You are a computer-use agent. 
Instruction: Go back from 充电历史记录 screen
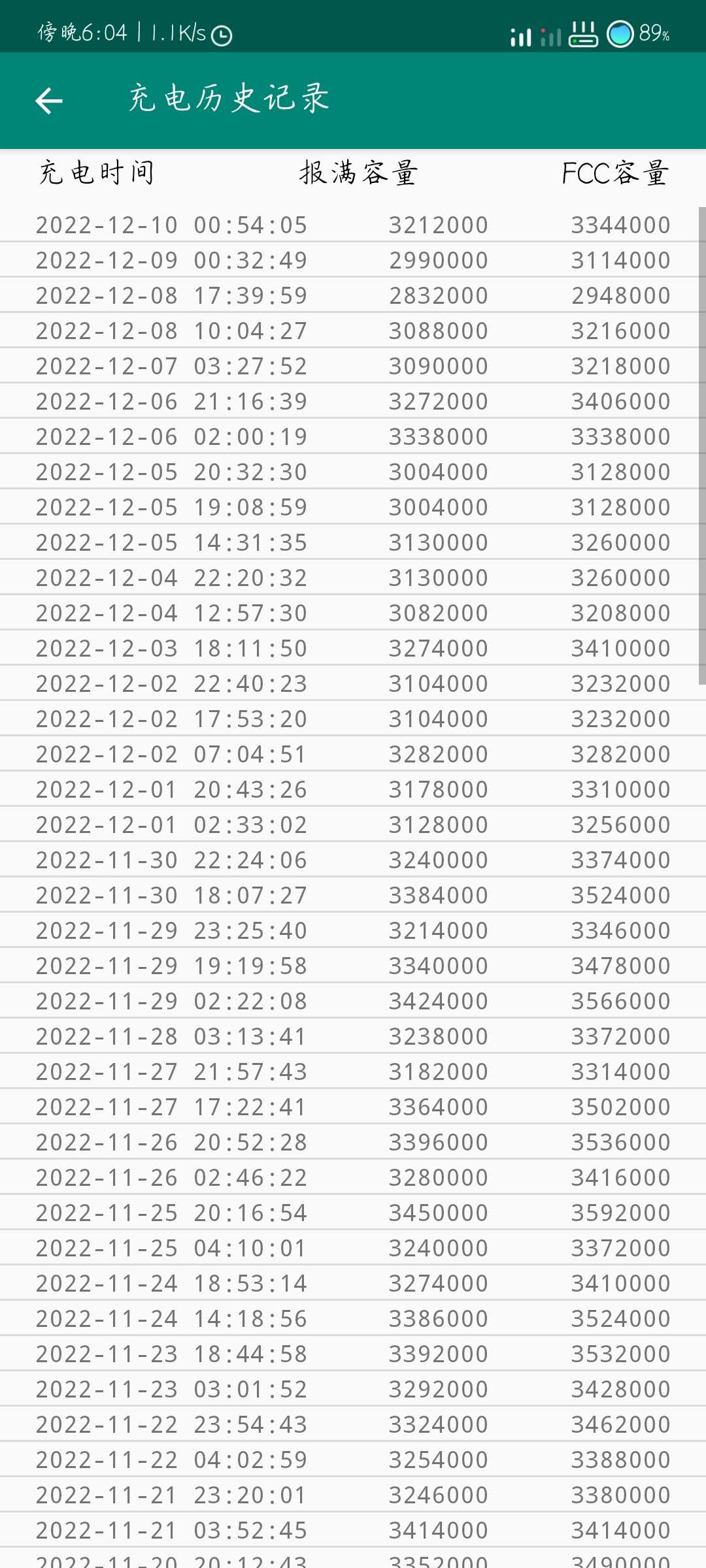tap(49, 101)
